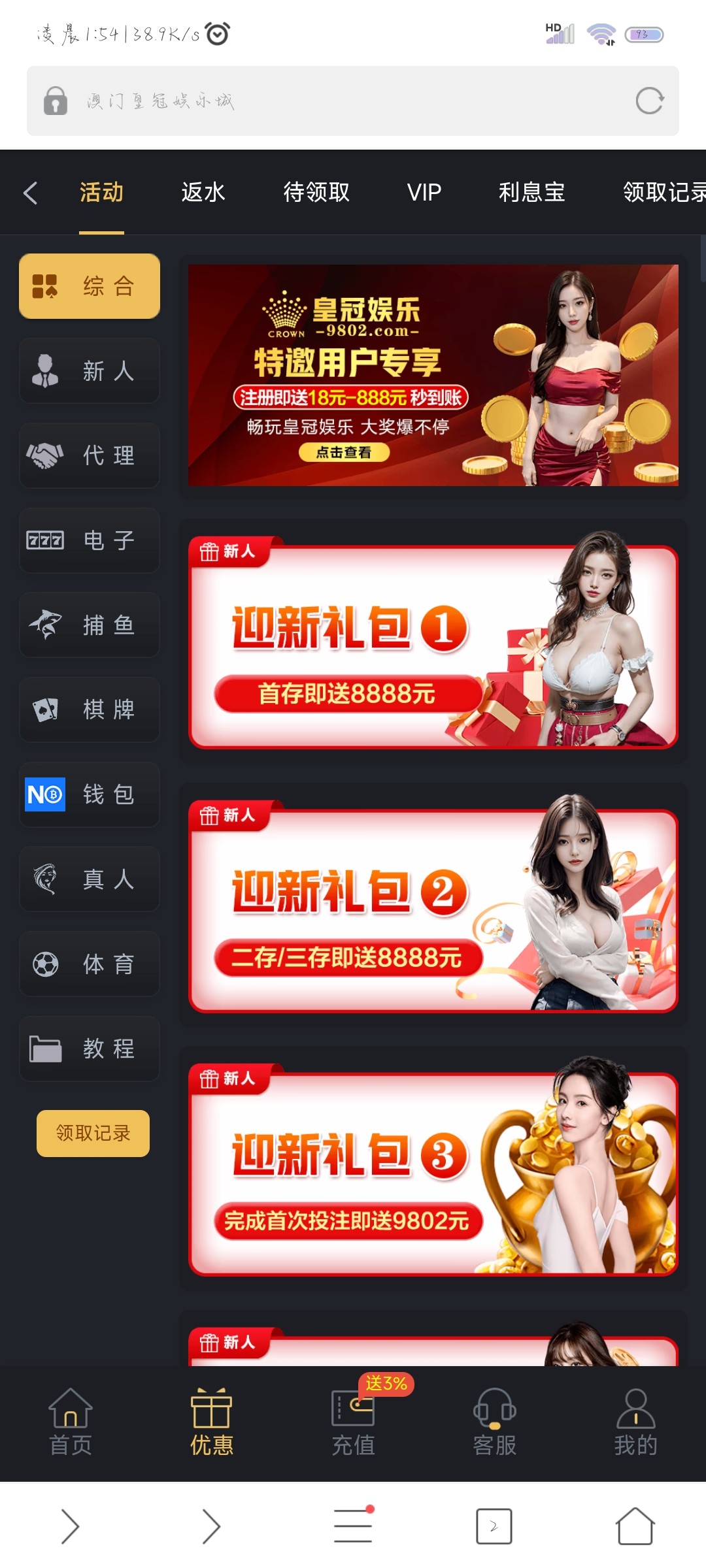The width and height of the screenshot is (706, 1568).
Task: Switch to the 利息宝 tab
Action: (531, 193)
